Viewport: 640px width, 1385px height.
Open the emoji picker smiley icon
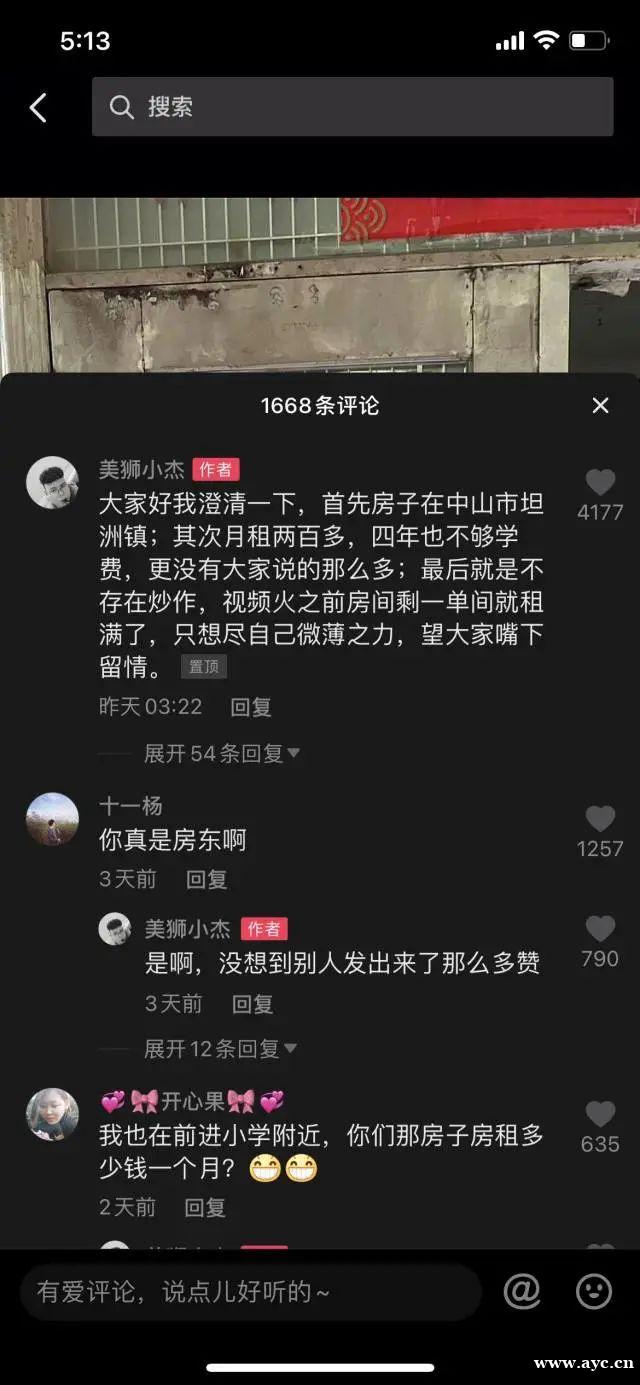coord(594,1292)
